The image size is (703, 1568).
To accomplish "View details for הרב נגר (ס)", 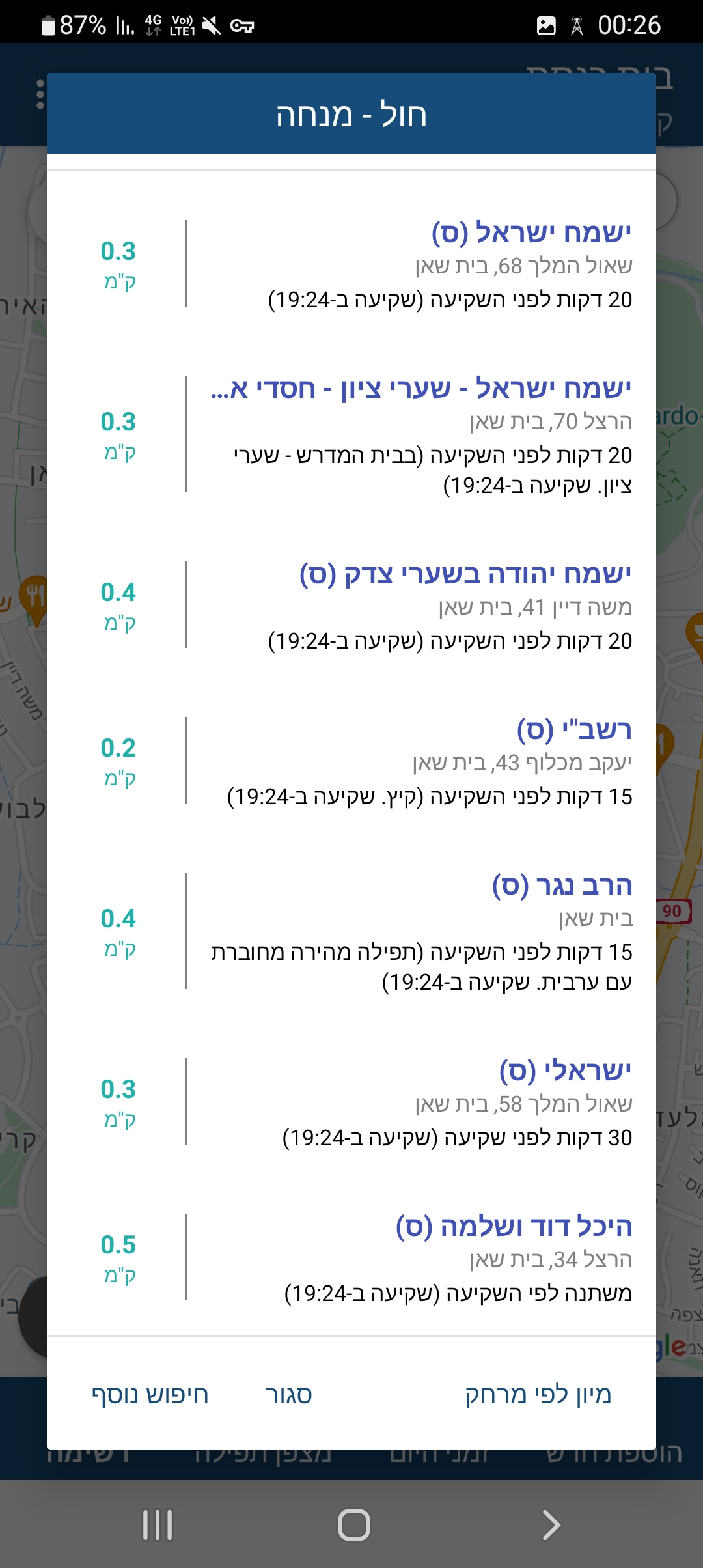I will click(x=562, y=886).
